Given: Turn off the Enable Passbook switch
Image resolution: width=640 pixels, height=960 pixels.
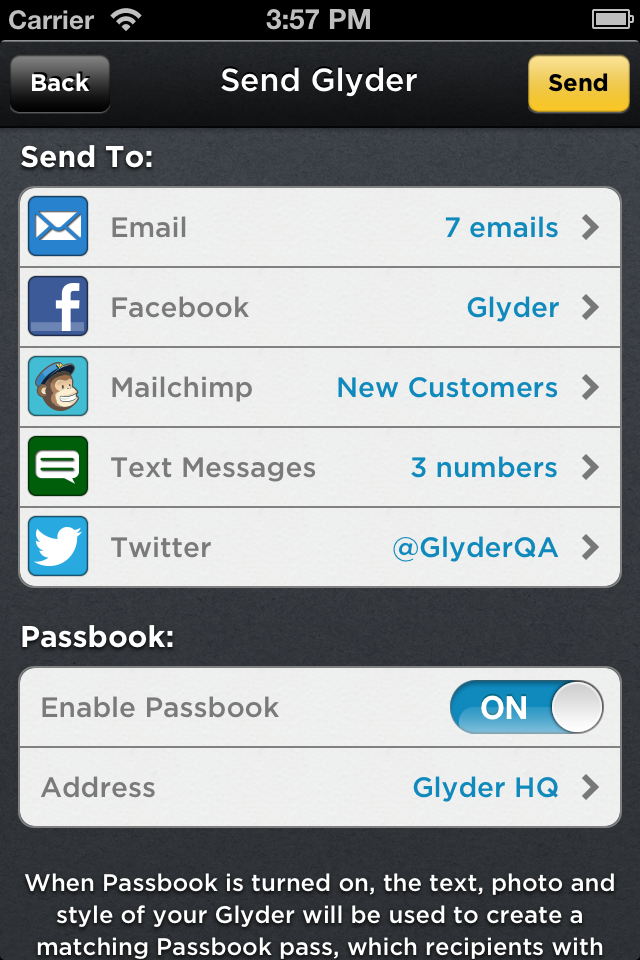Looking at the screenshot, I should click(526, 708).
